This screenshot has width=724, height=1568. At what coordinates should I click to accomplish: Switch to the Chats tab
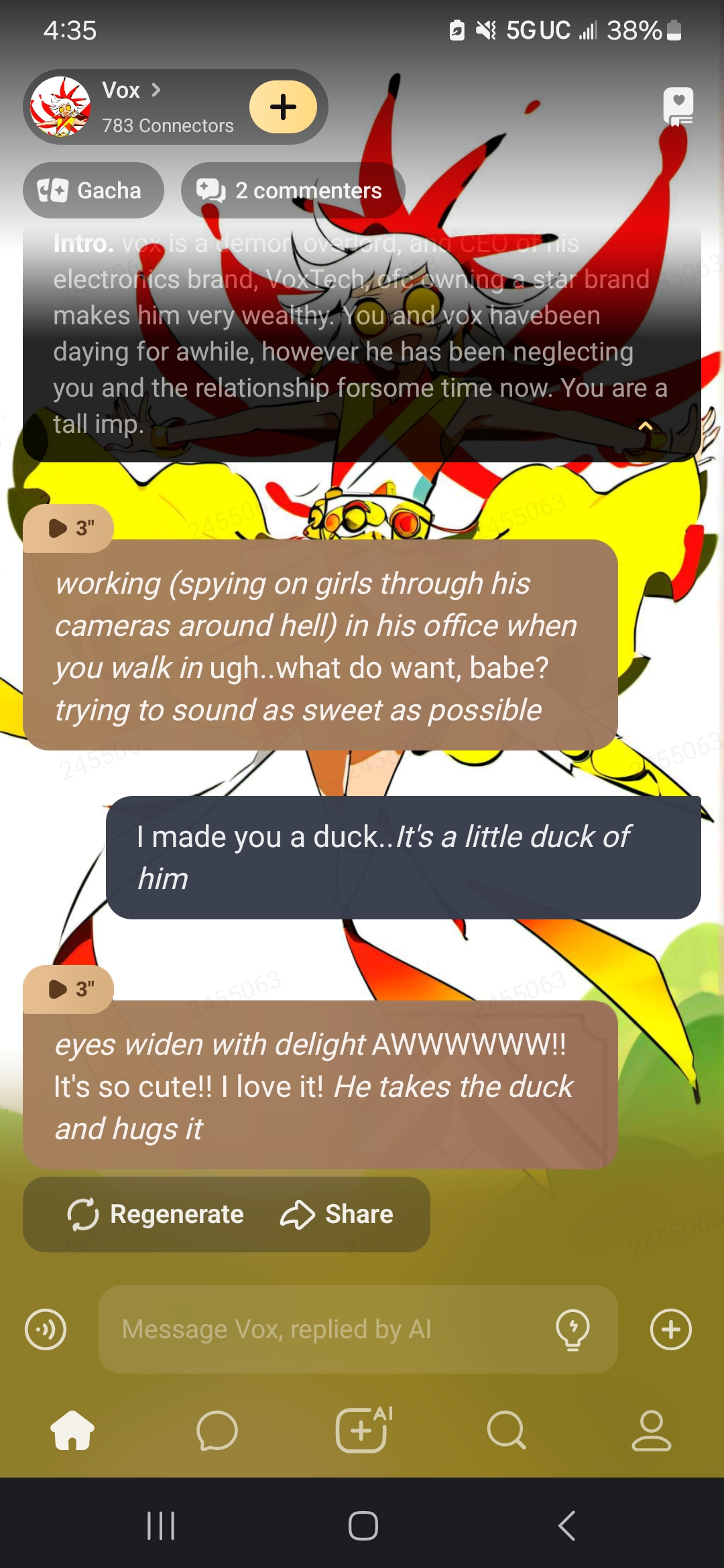pos(217,1431)
